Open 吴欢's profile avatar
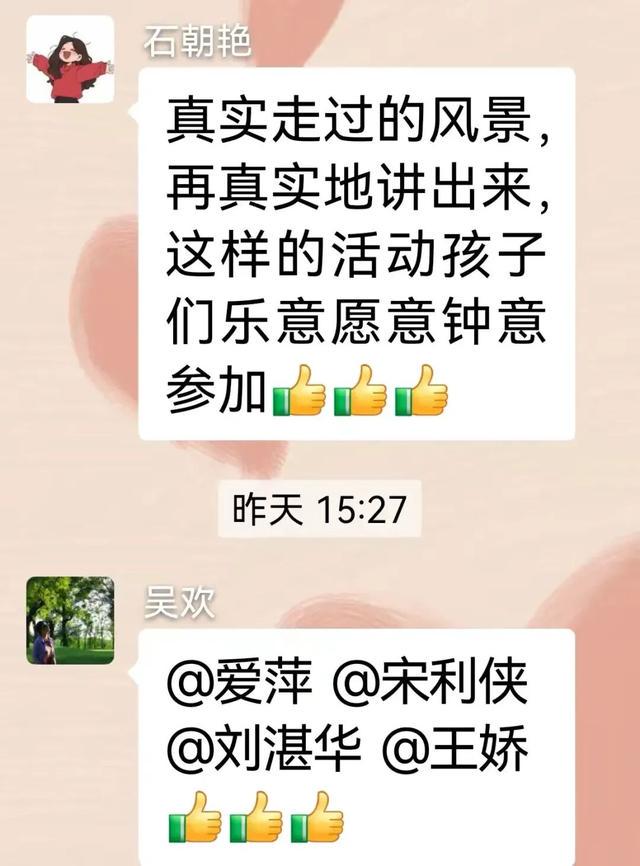 click(x=70, y=620)
